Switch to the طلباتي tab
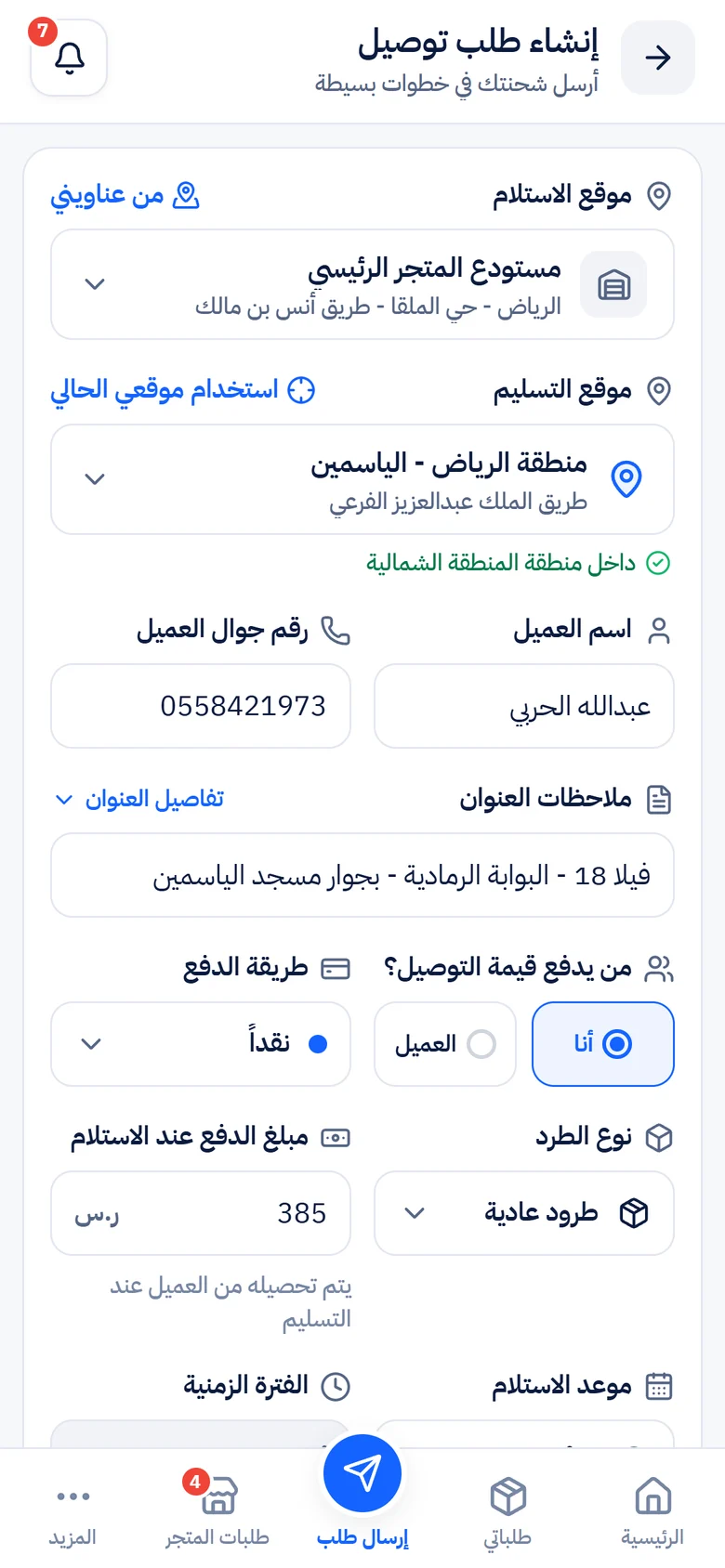 (x=507, y=1512)
